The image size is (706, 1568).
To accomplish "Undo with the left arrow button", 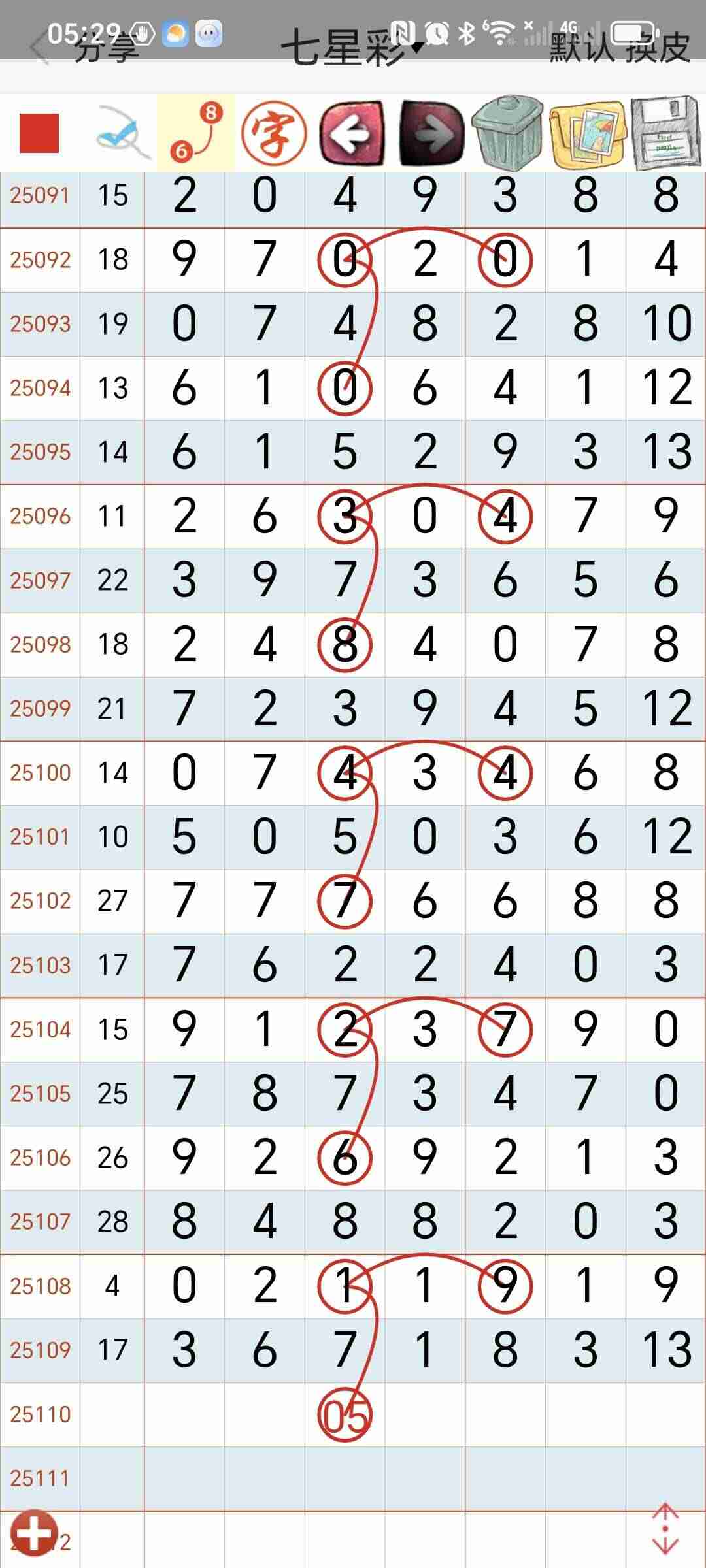I will pos(351,133).
